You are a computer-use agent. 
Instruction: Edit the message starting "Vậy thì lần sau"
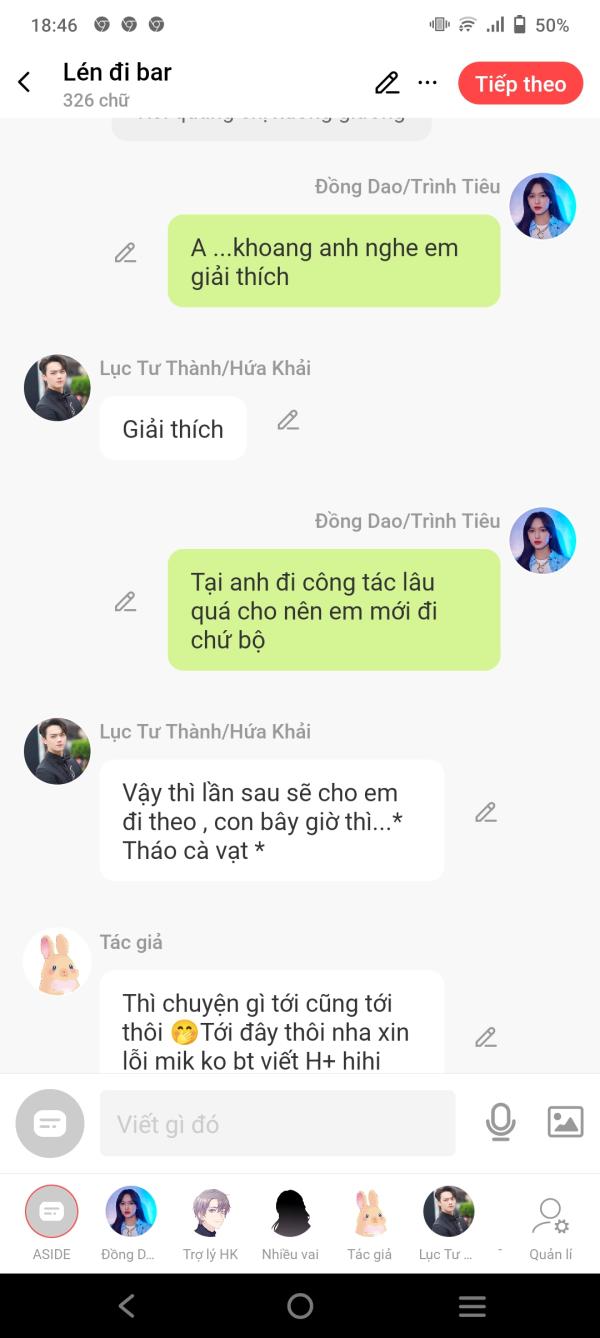486,813
